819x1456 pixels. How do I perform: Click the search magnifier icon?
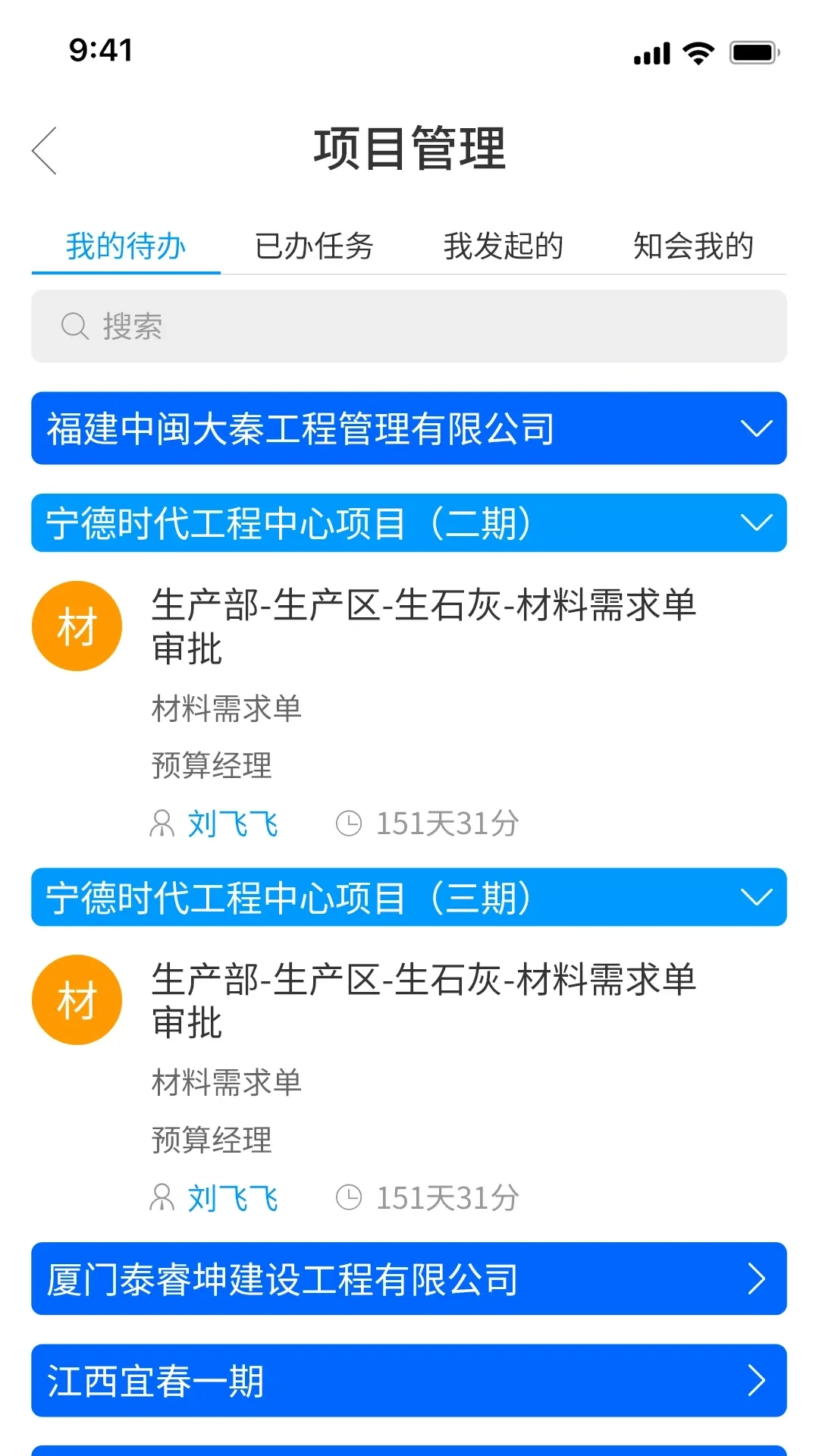tap(74, 325)
